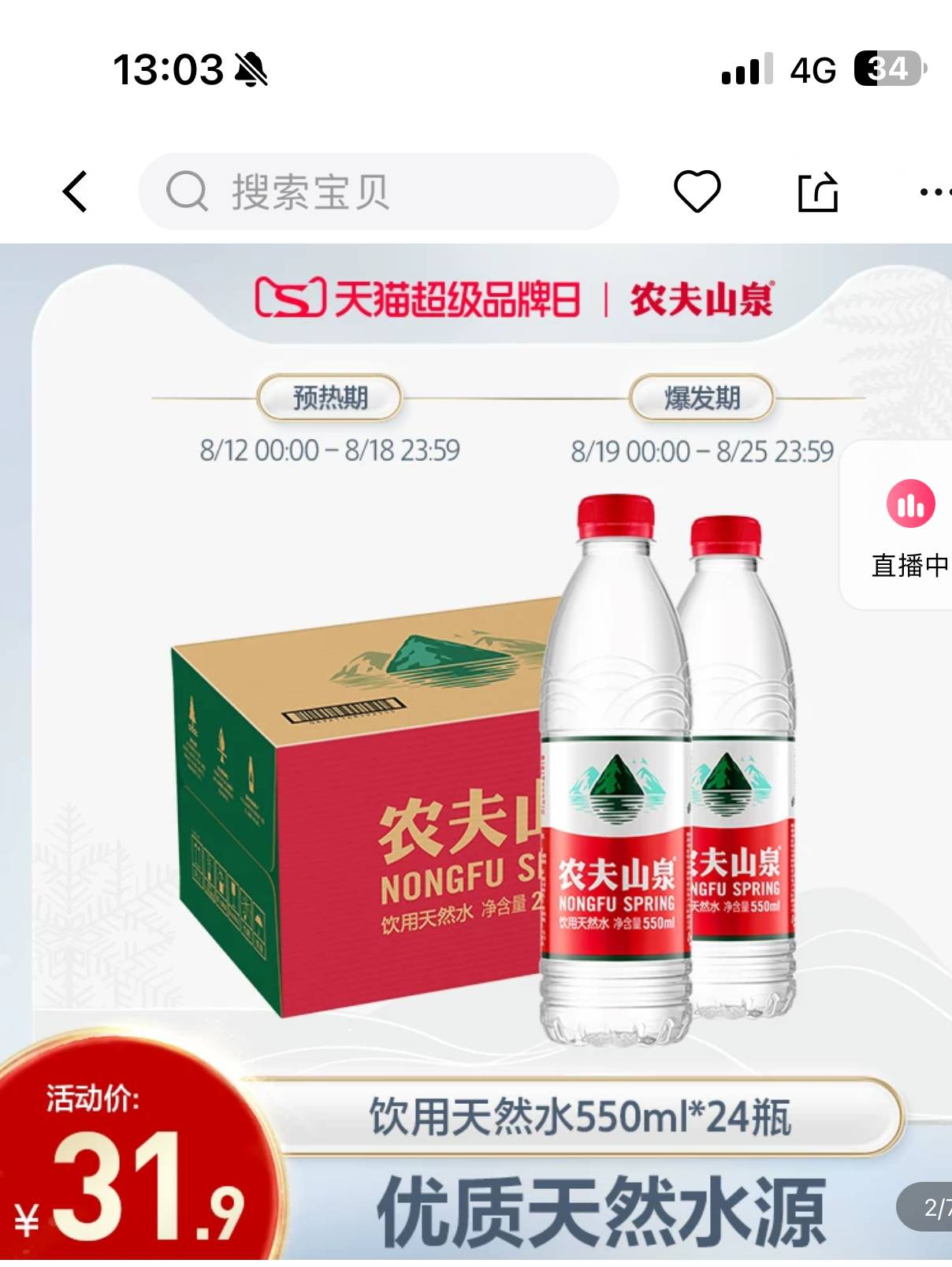This screenshot has height=1267, width=952.
Task: Open the 搜索宝贝 search box
Action: (378, 191)
